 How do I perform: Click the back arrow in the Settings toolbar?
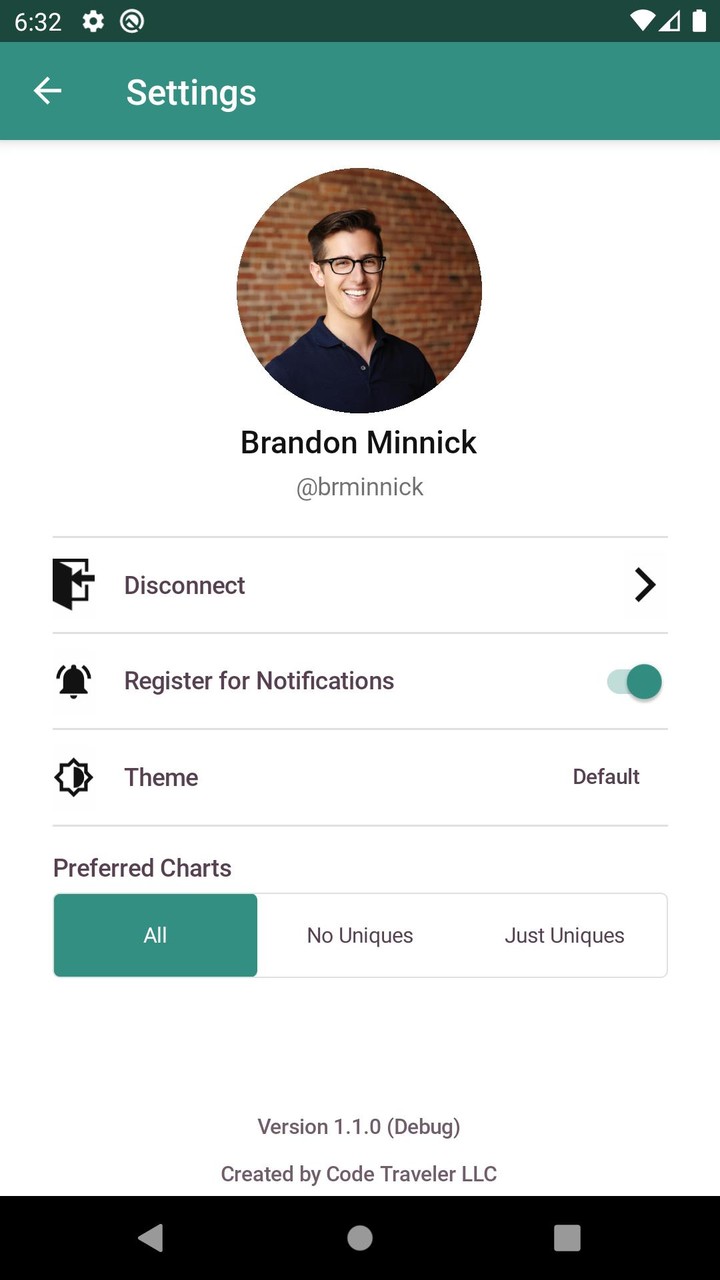pyautogui.click(x=47, y=91)
